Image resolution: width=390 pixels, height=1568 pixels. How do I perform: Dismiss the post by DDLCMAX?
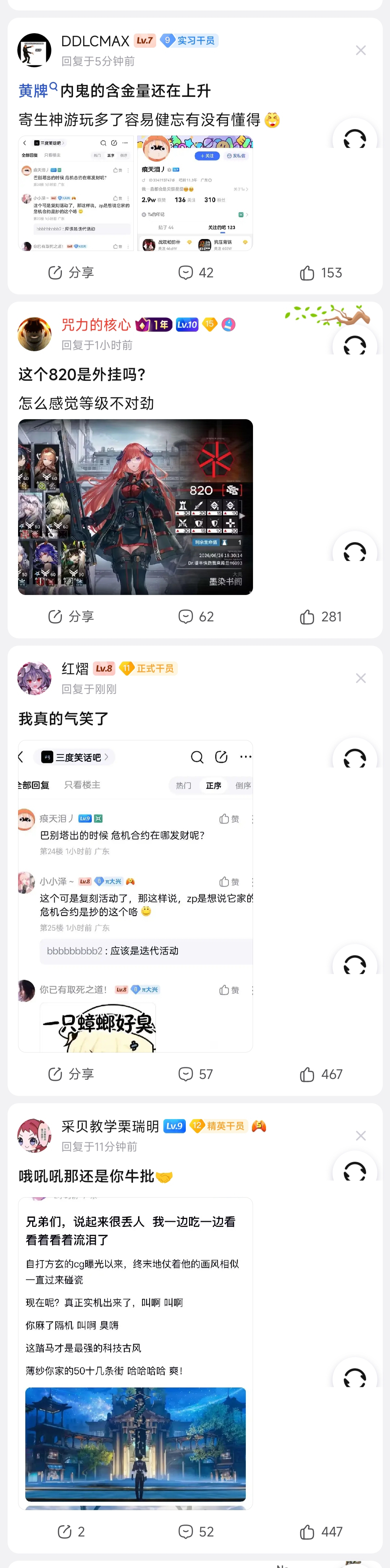[x=361, y=51]
